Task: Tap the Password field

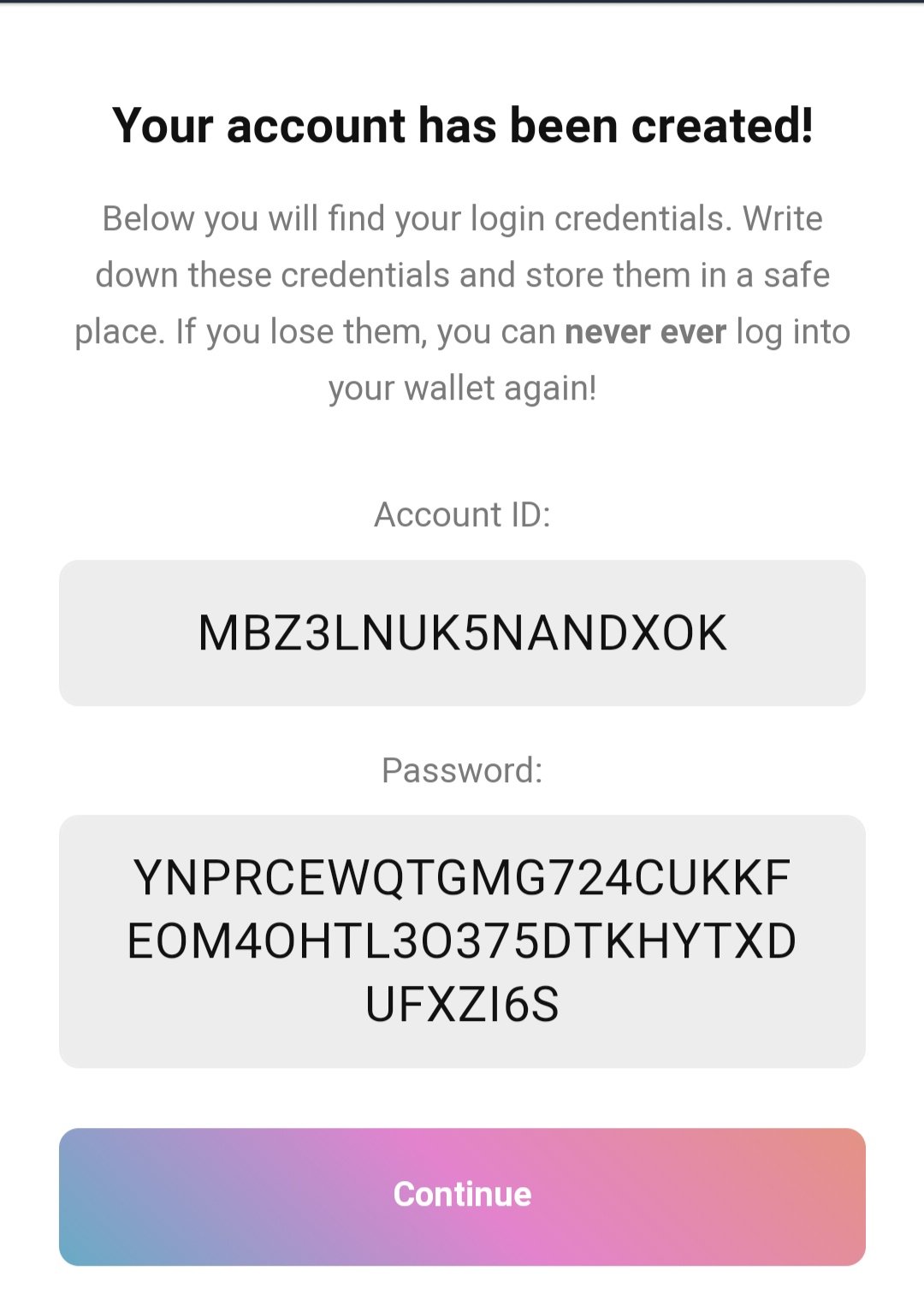Action: 462,941
